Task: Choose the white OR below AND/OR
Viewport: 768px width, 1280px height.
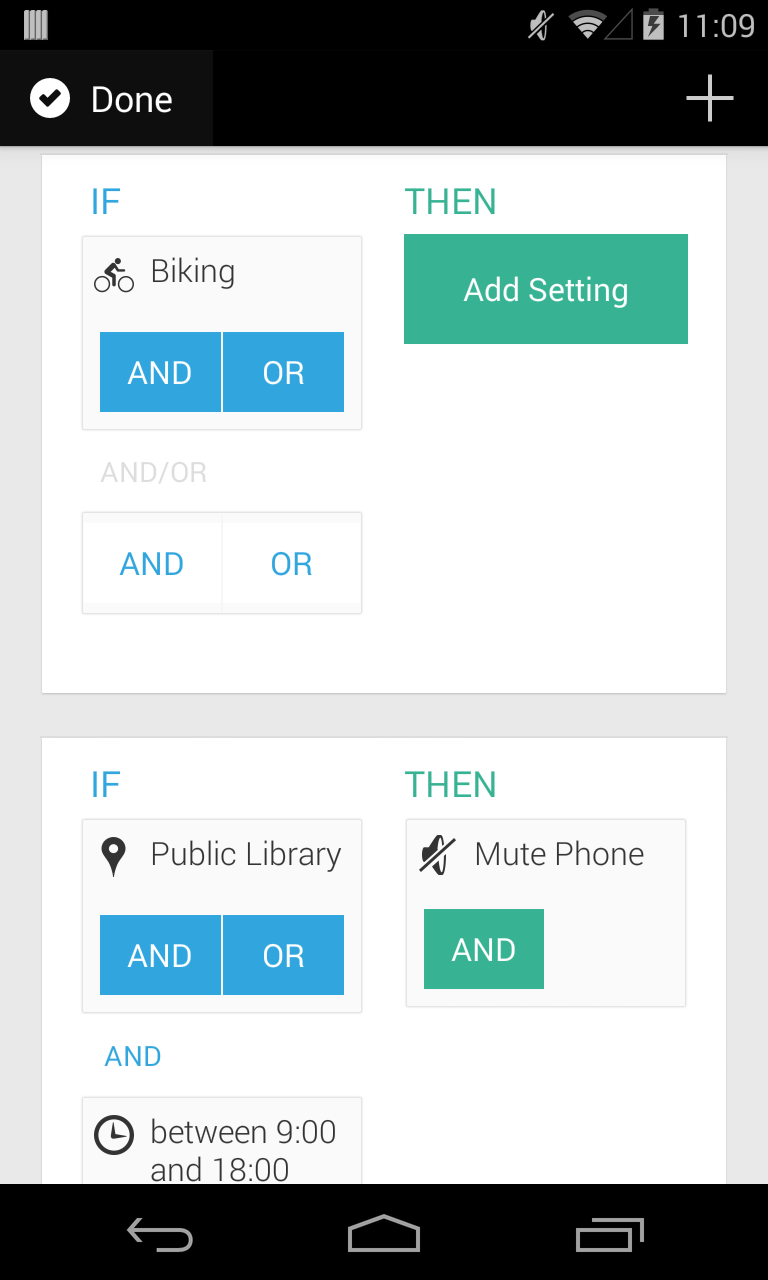Action: point(291,564)
